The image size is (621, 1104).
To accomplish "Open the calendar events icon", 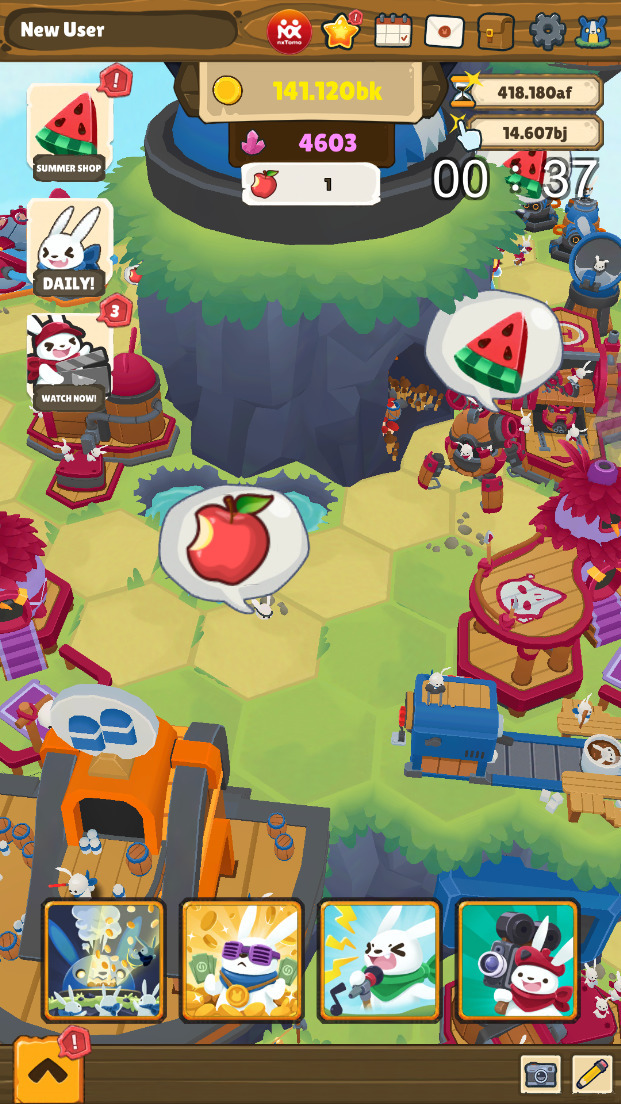I will 393,32.
